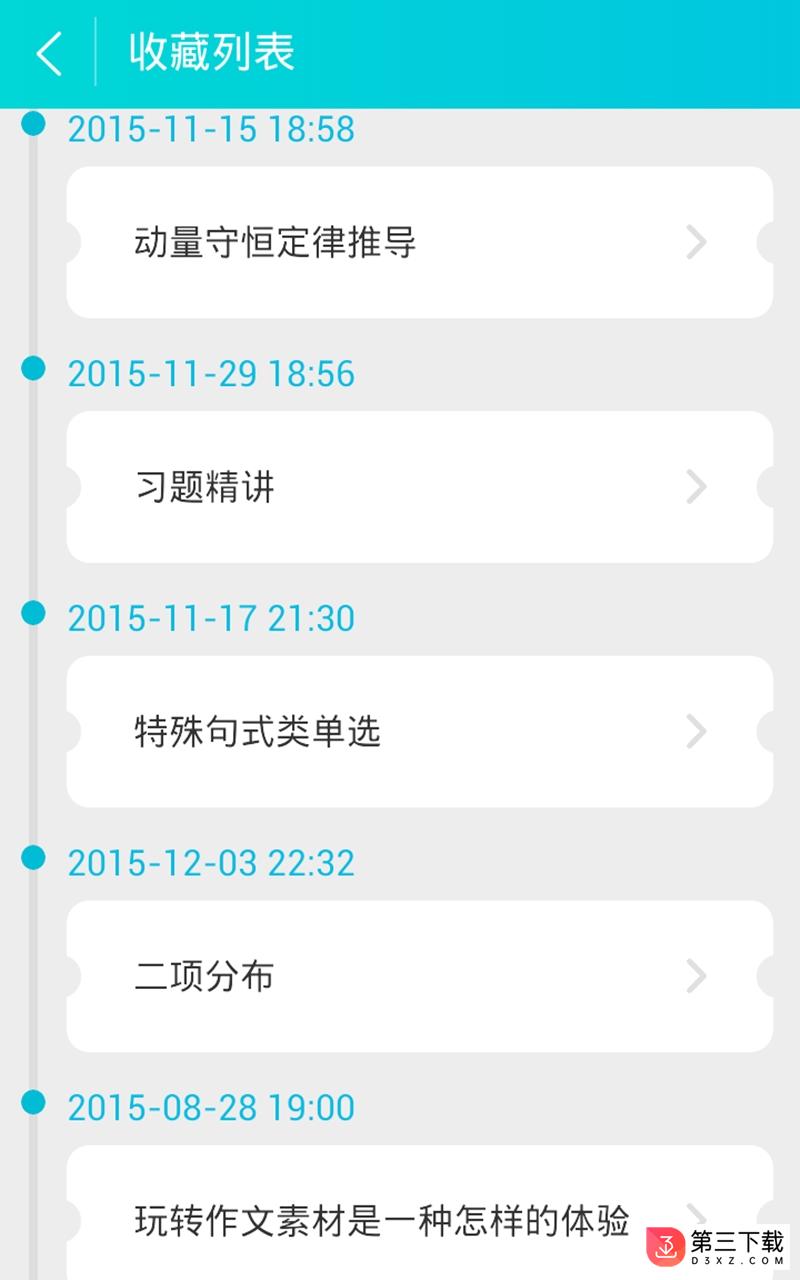The image size is (800, 1280).
Task: Open 特殊句式类单选 entry
Action: pyautogui.click(x=420, y=732)
